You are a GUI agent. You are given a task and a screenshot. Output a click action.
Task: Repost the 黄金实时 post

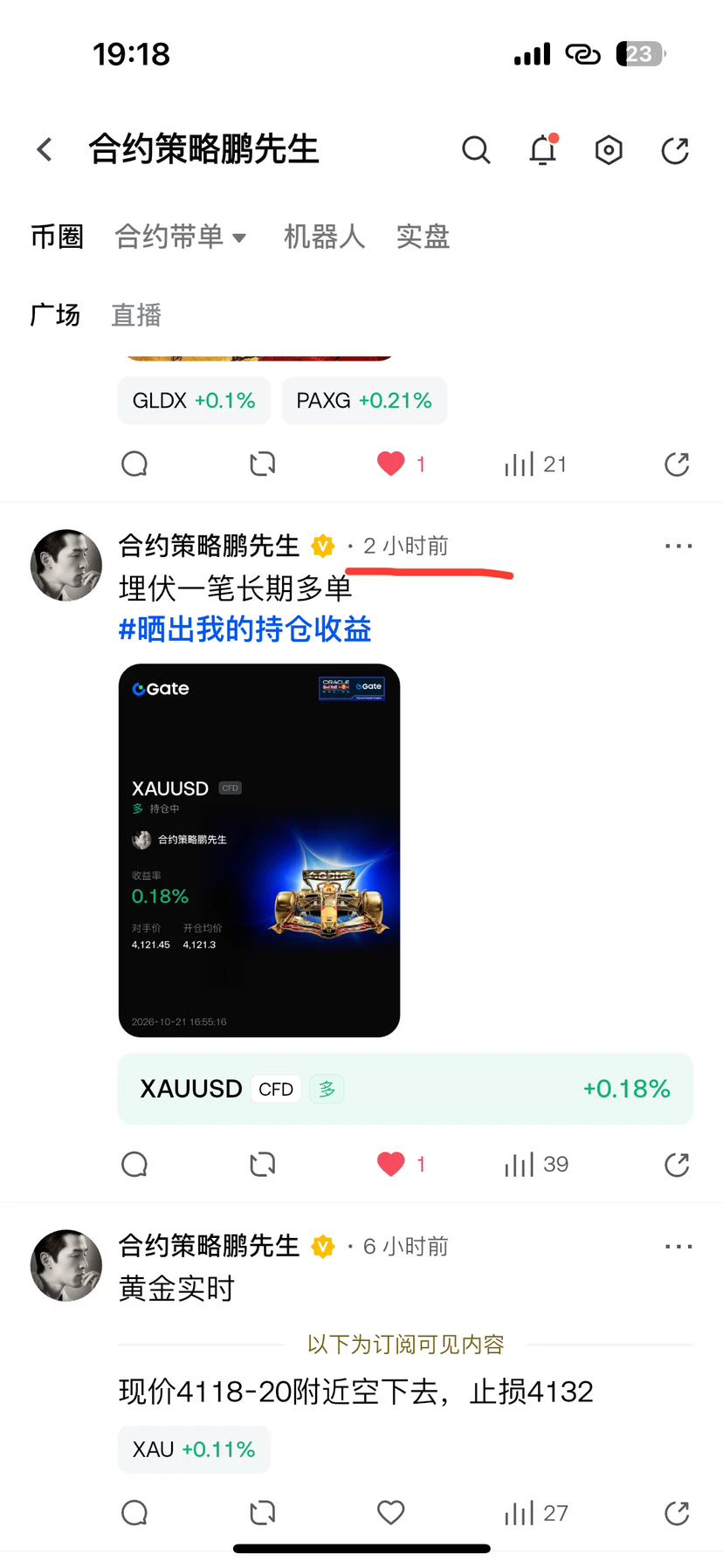pos(263,1512)
